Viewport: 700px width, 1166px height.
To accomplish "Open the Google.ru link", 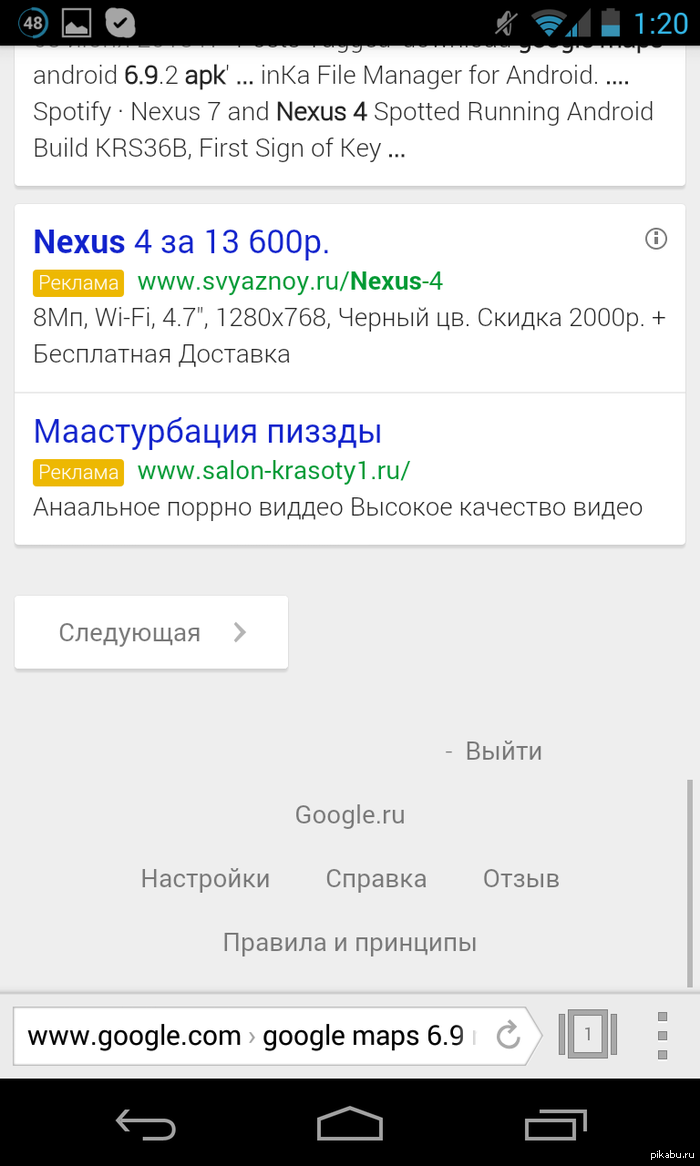I will (349, 815).
